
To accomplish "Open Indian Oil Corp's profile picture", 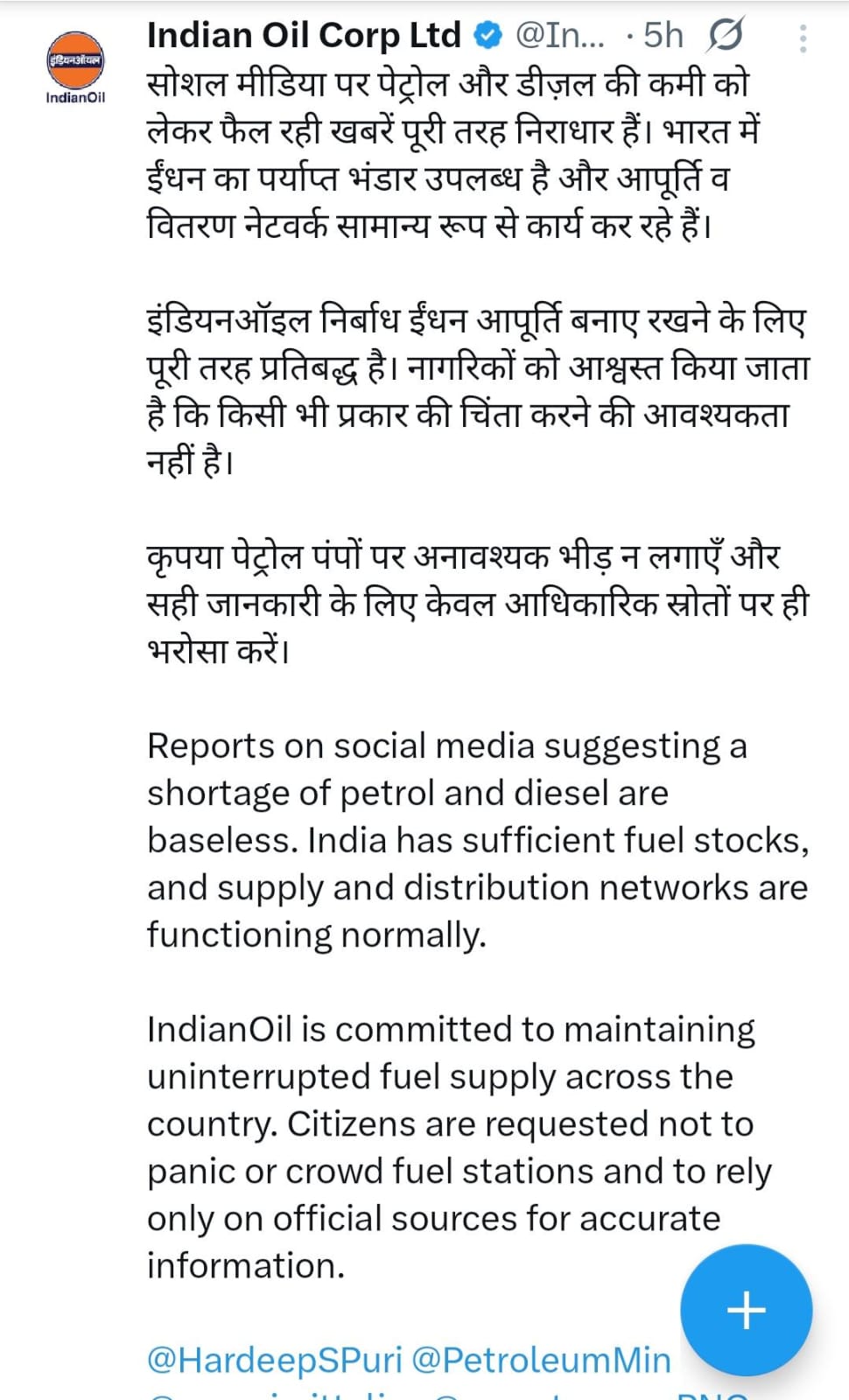I will (x=74, y=63).
